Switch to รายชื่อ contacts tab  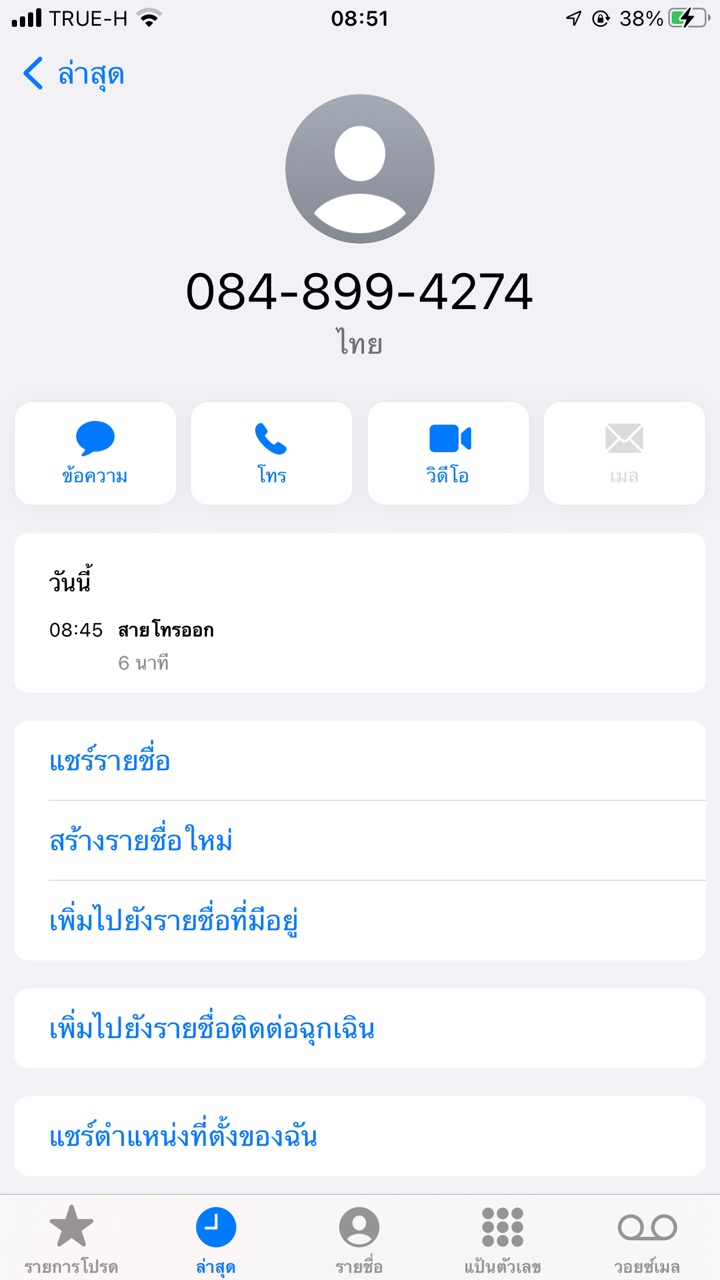point(359,1239)
